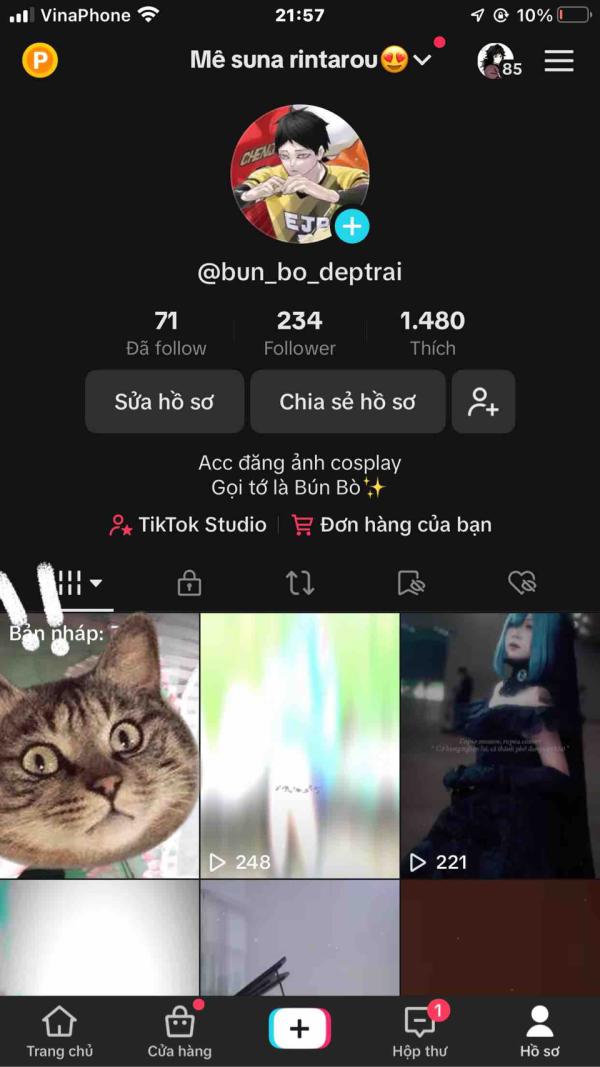Tap Sửa hồ sơ button
Image resolution: width=600 pixels, height=1067 pixels.
[x=165, y=402]
